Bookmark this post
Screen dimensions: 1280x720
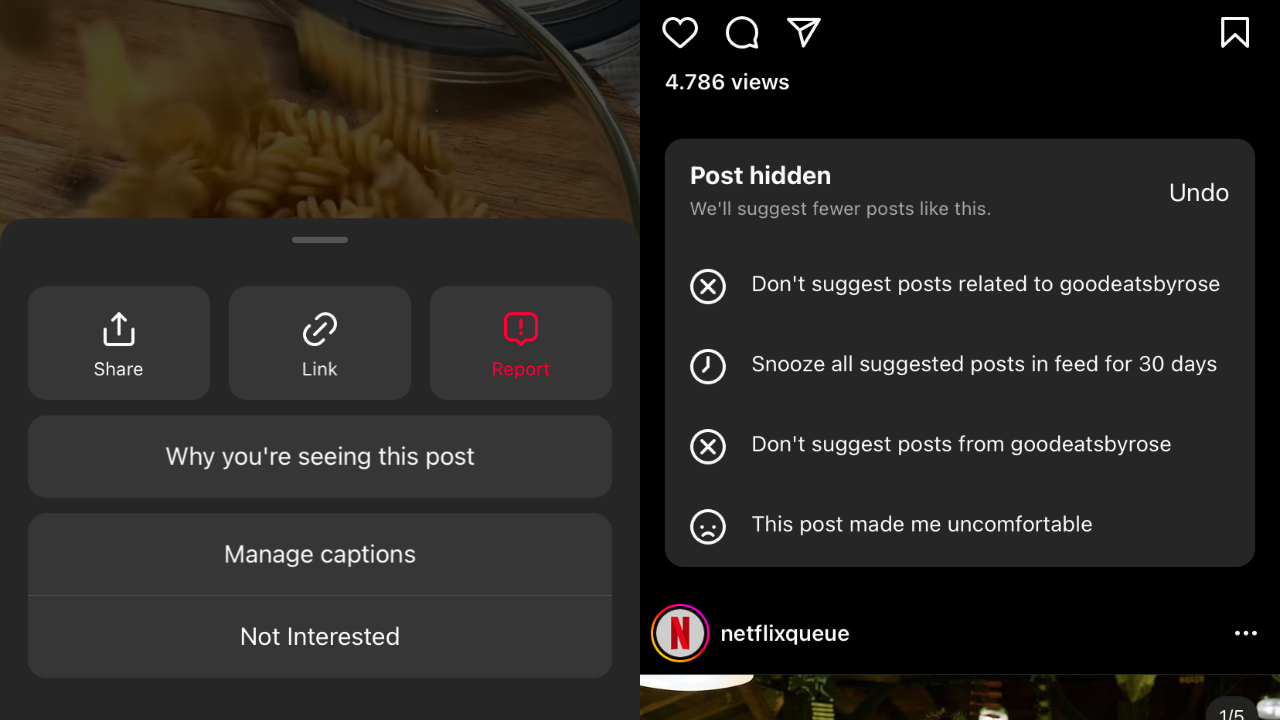(x=1235, y=33)
